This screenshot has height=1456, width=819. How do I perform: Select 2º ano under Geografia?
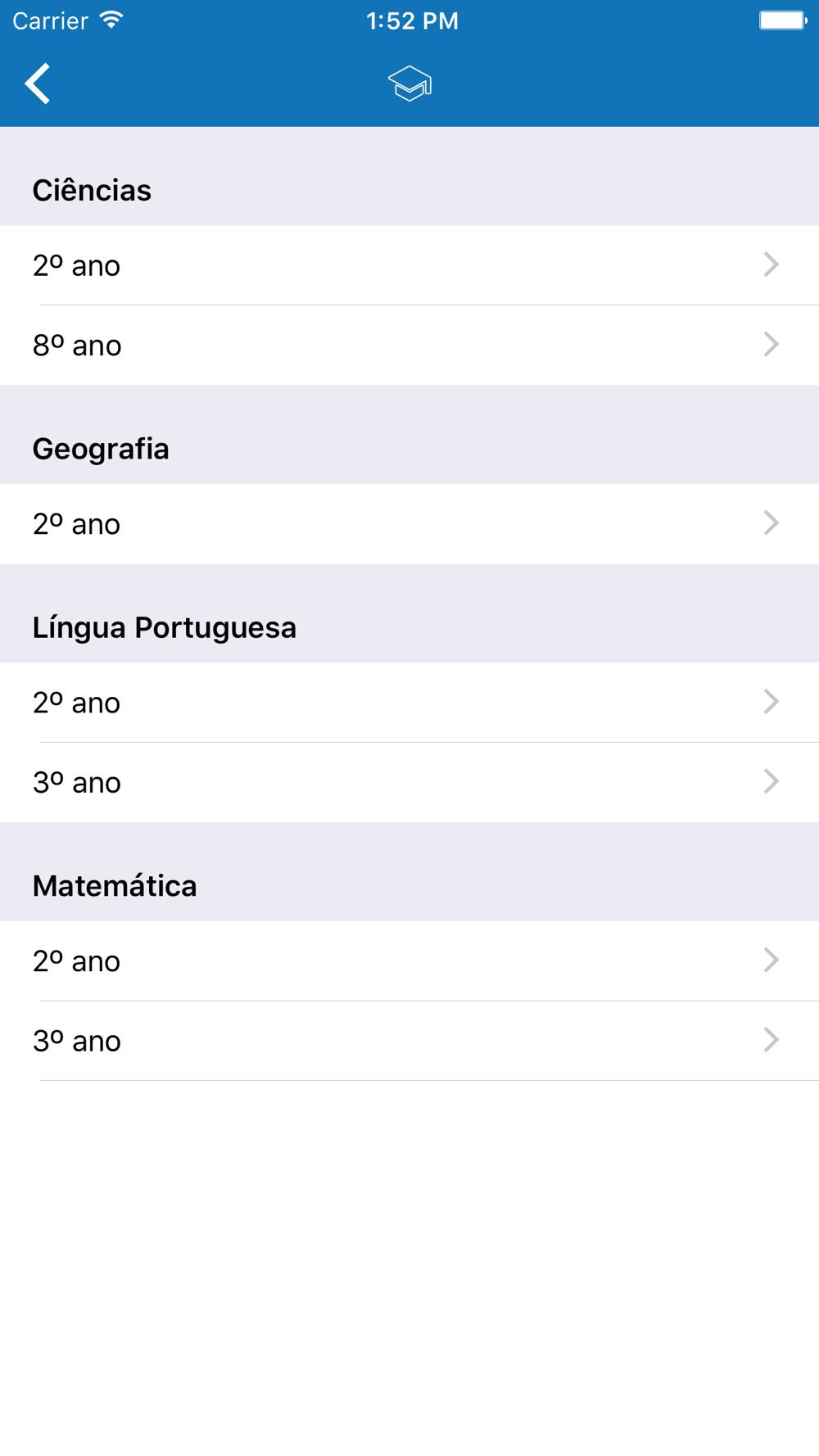point(409,523)
